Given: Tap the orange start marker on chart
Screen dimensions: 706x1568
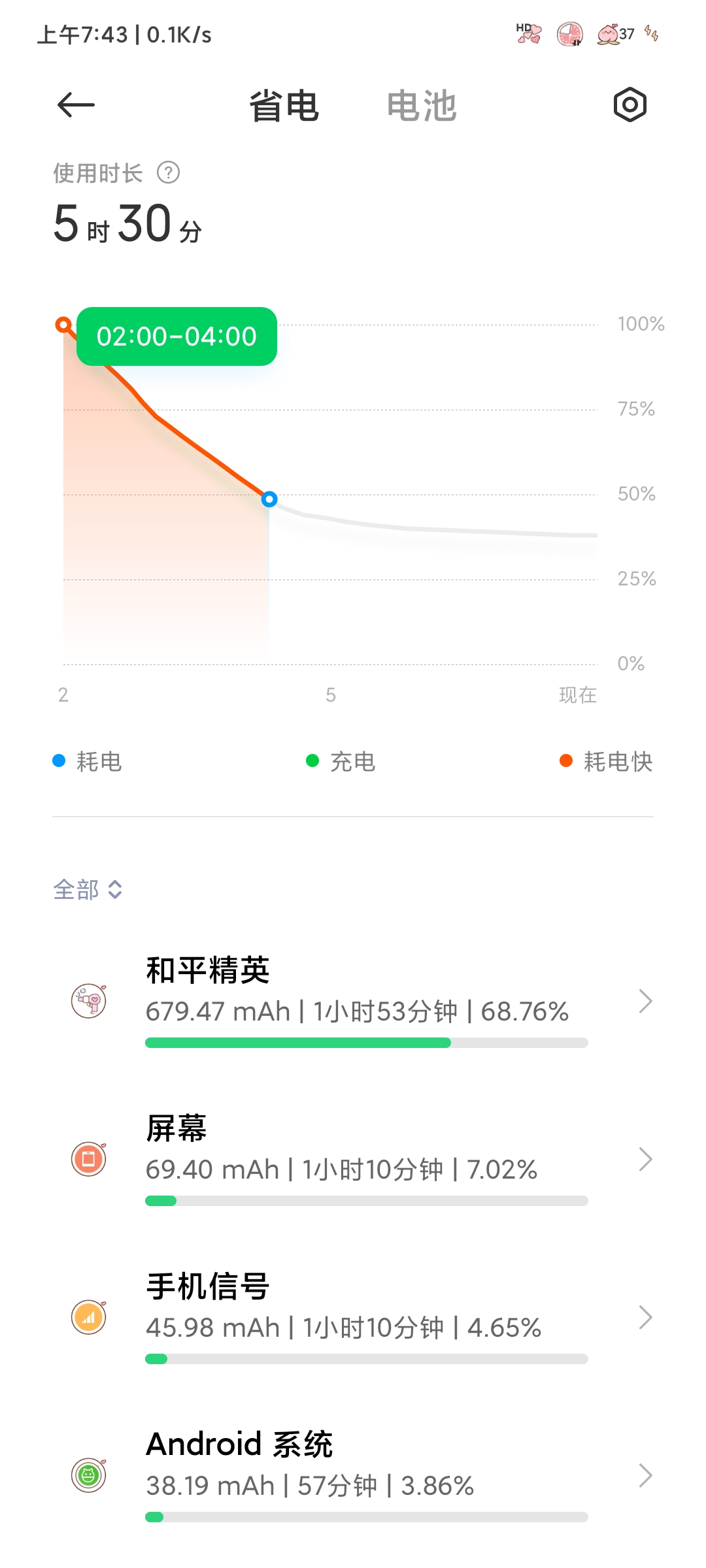Looking at the screenshot, I should [x=63, y=325].
